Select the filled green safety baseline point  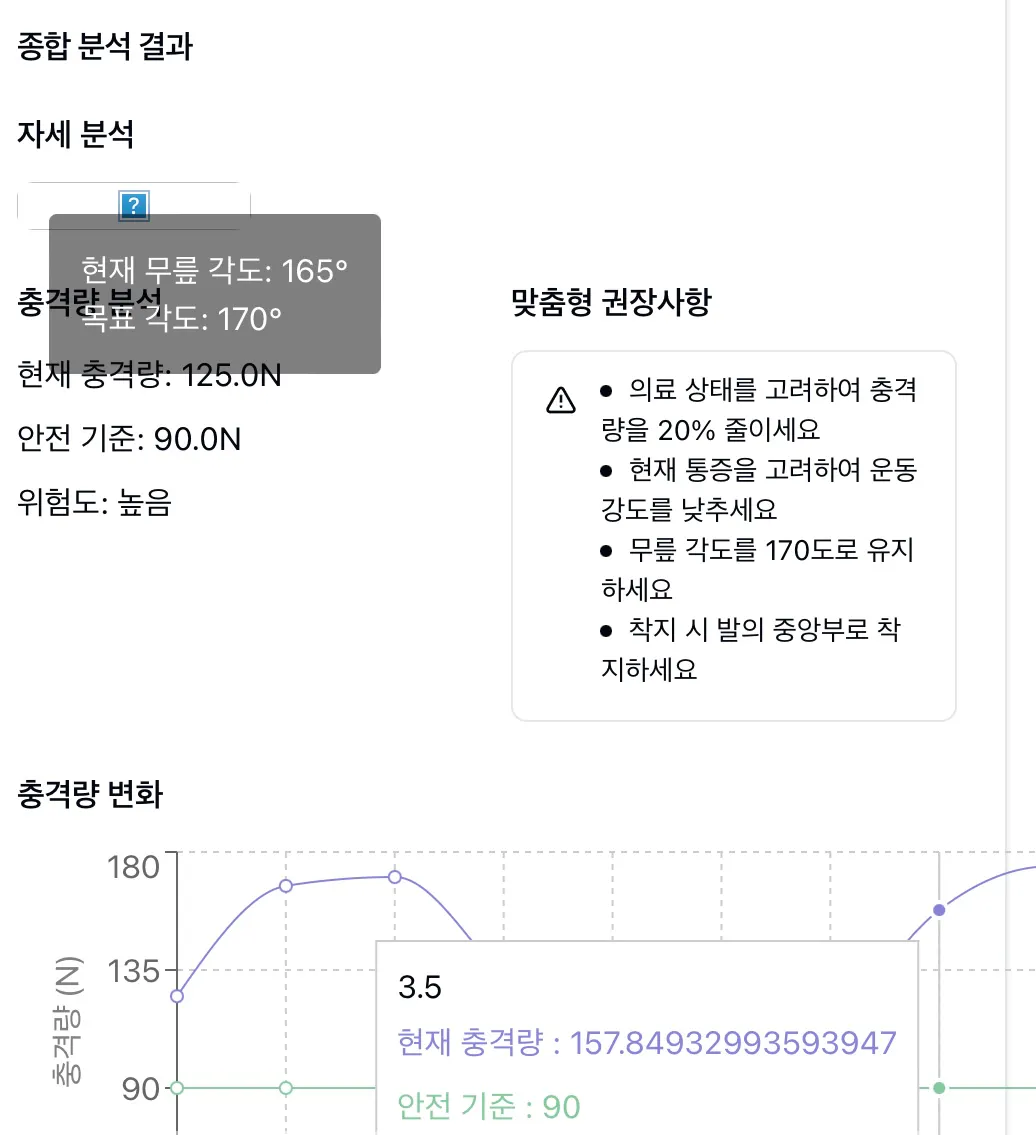coord(939,1088)
